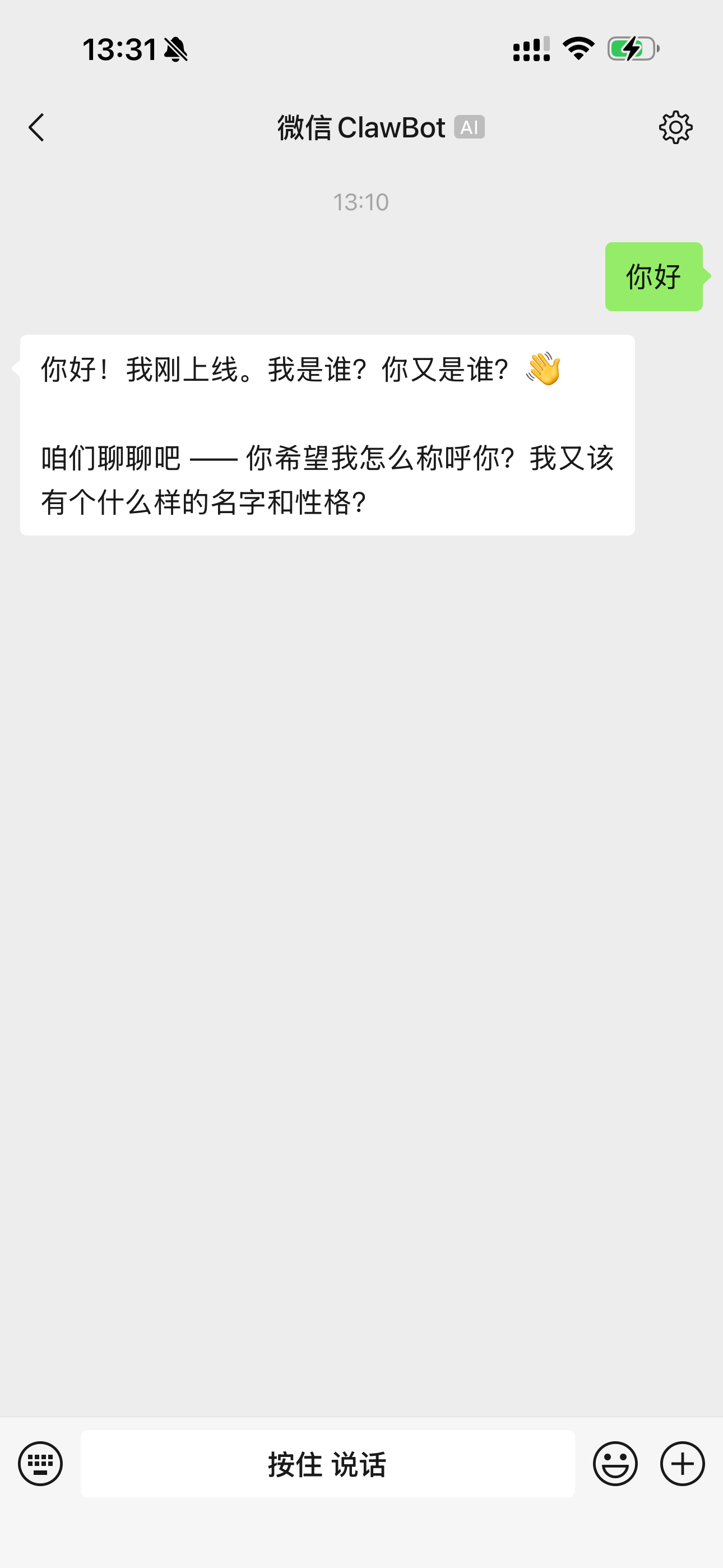723x1568 pixels.
Task: Toggle the mute notifications bell icon
Action: click(175, 50)
